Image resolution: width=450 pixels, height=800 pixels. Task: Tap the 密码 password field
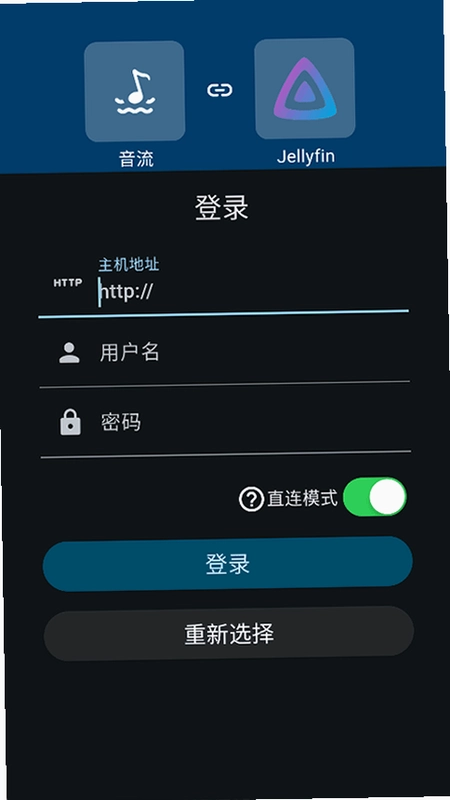tap(225, 423)
